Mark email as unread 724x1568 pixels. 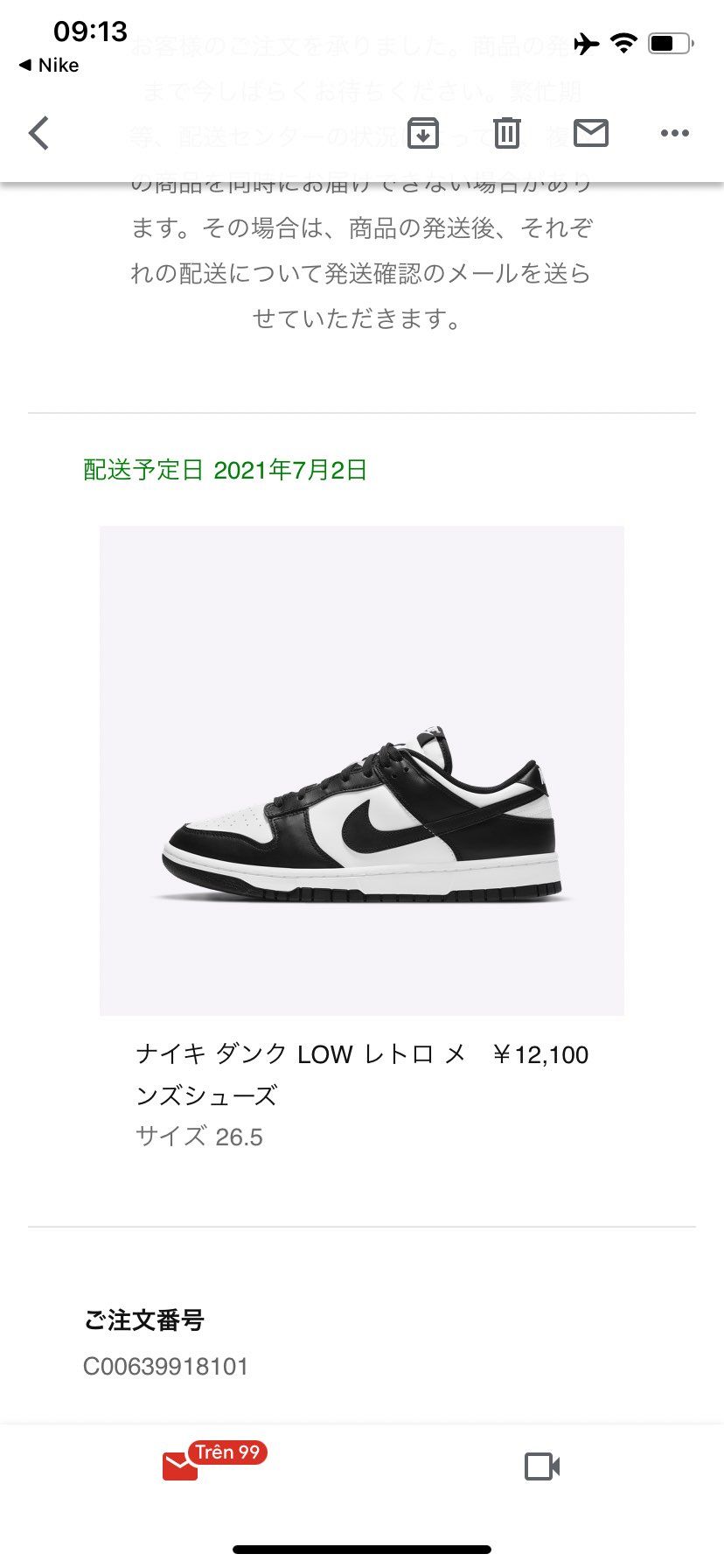591,133
